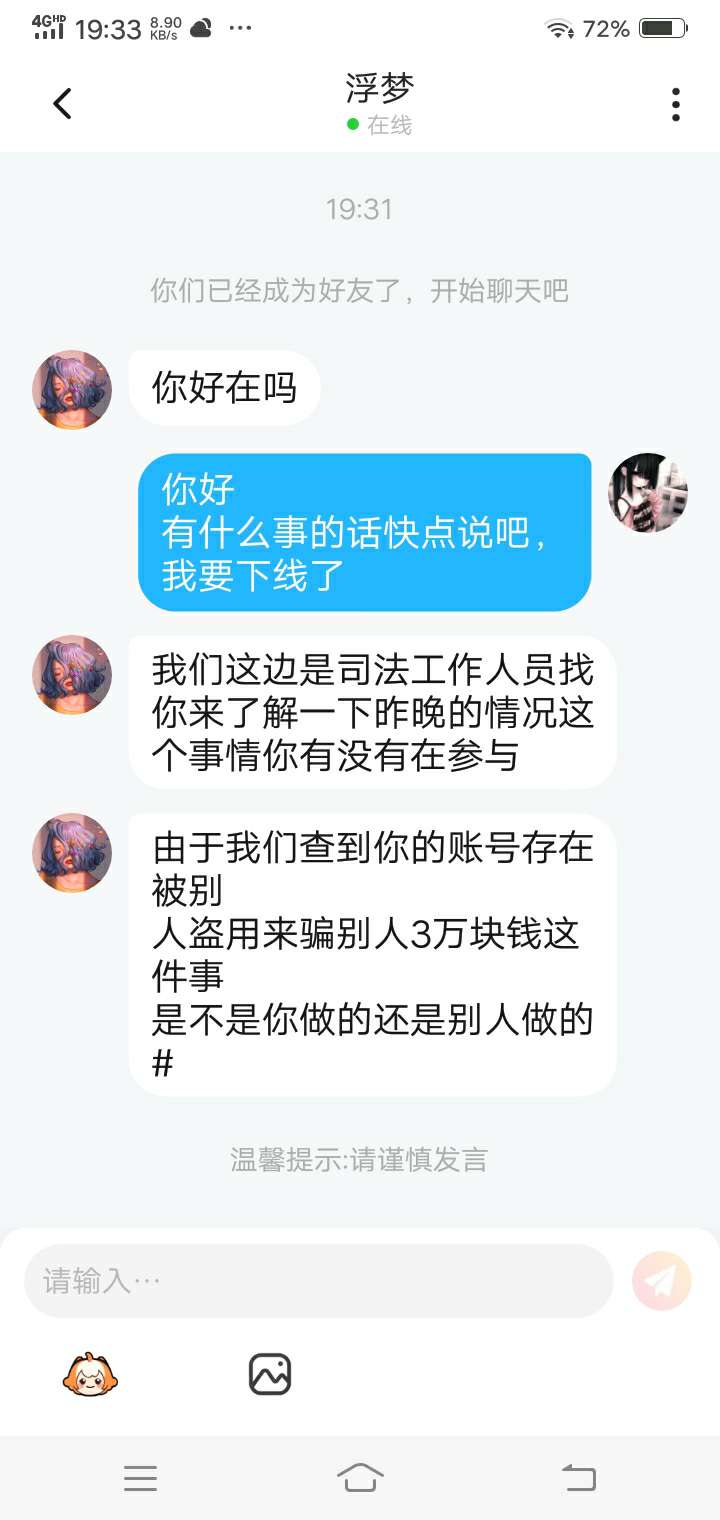Go back from the 浮梦 chat
Screen dimensions: 720x1520
(x=62, y=104)
